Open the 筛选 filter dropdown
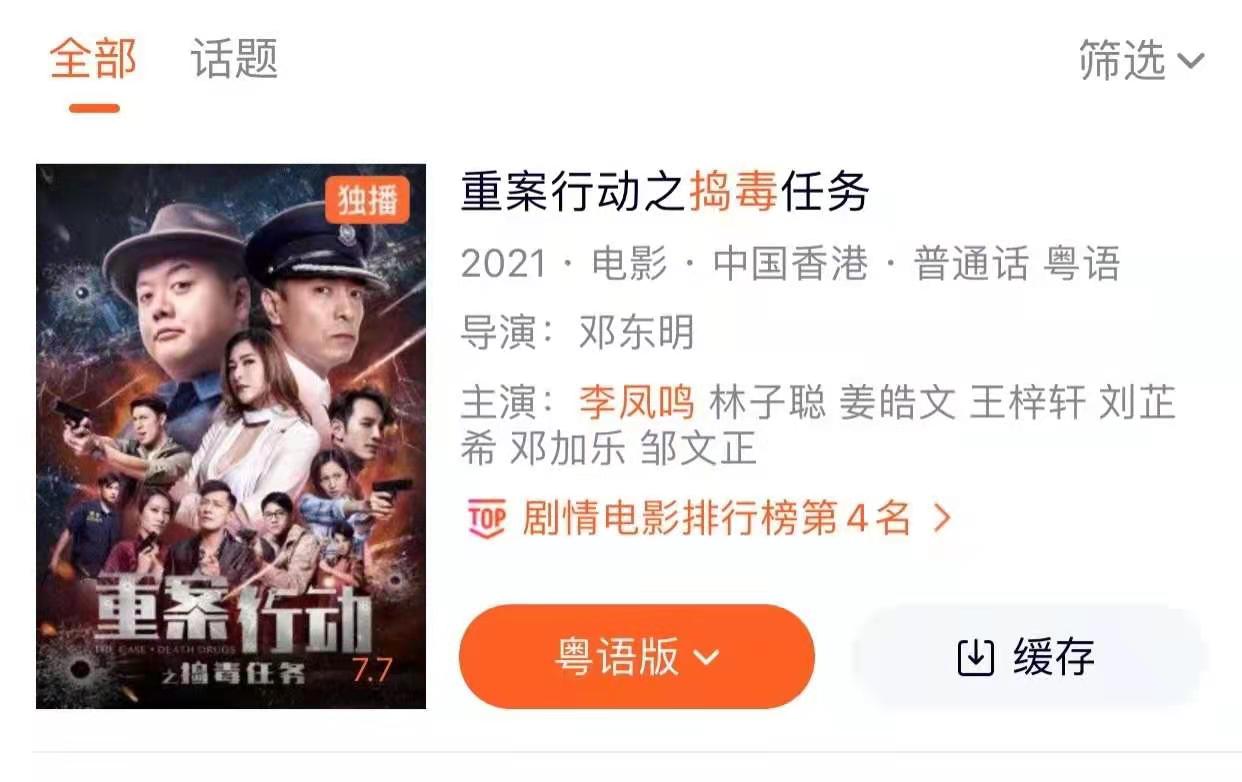This screenshot has width=1242, height=782. pos(1140,61)
